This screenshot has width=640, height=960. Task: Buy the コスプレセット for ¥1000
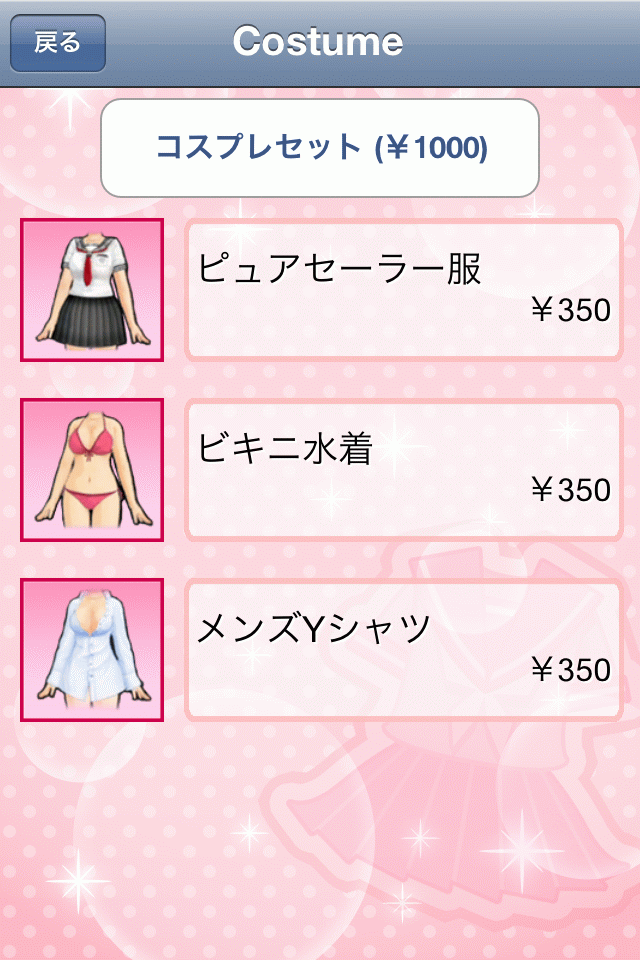[x=320, y=148]
